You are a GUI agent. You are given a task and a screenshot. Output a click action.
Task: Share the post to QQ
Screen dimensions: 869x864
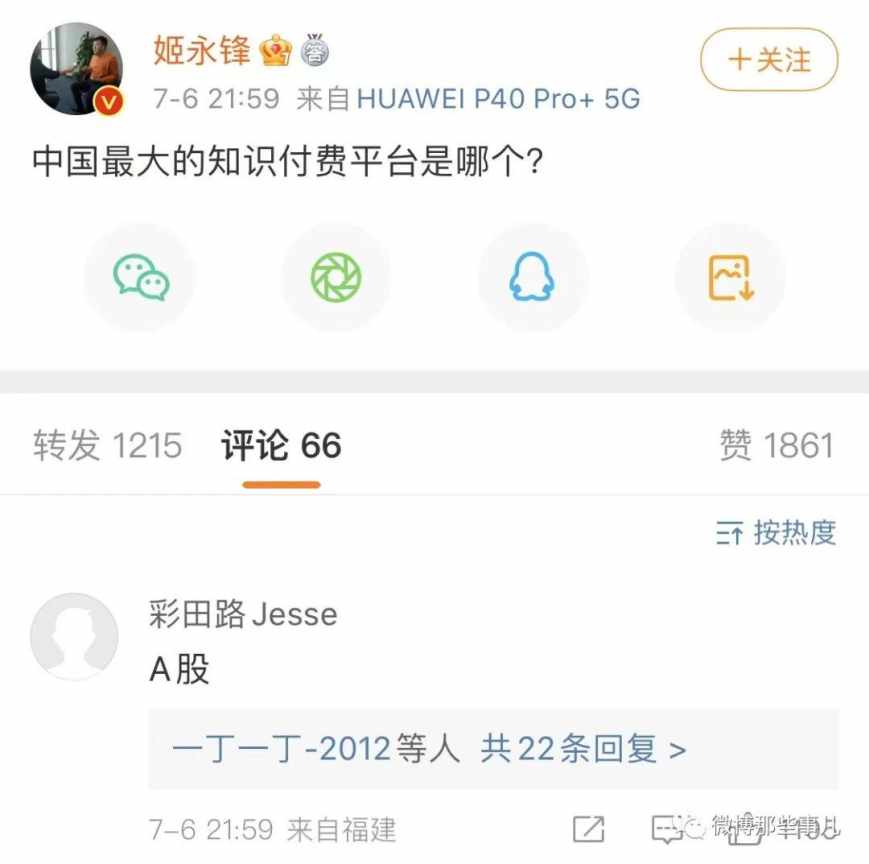532,278
